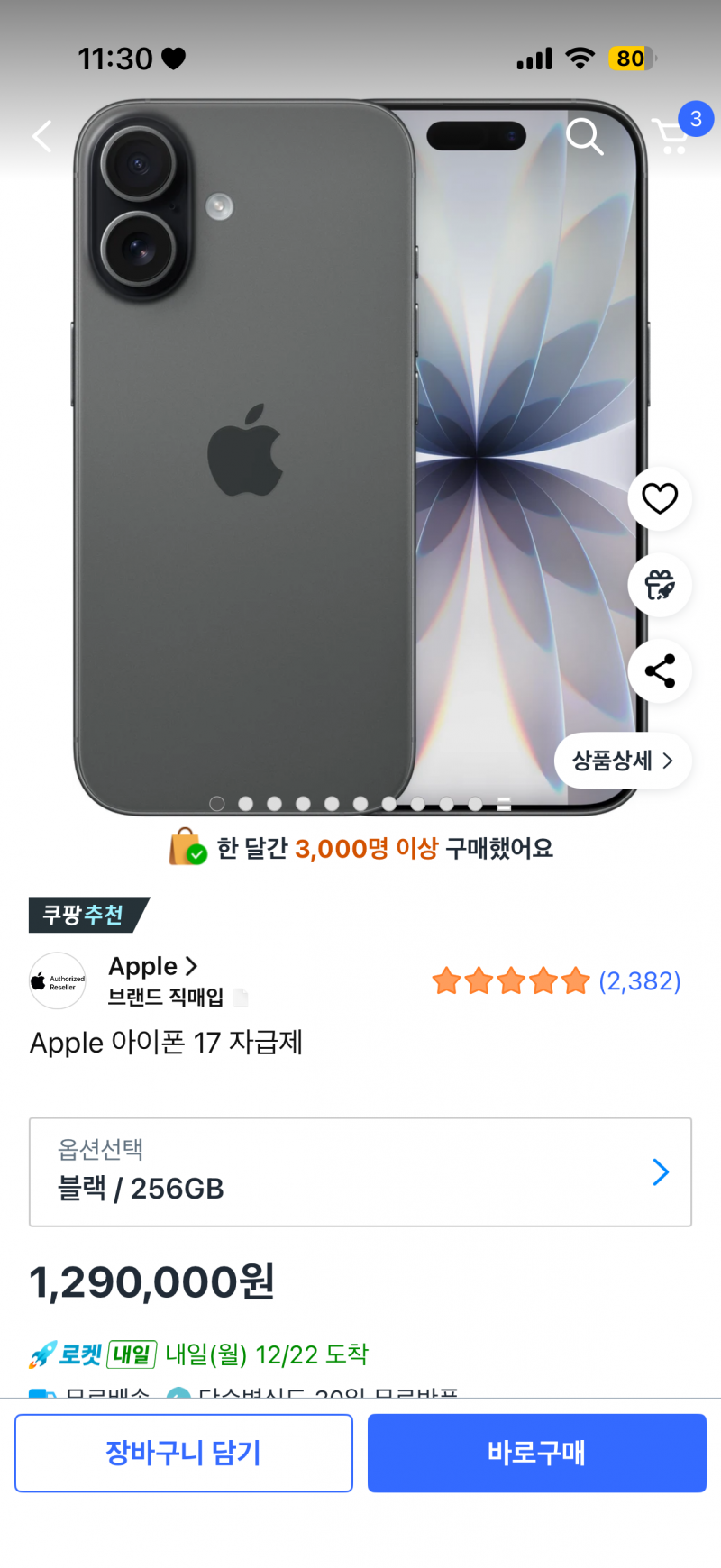Add the iPhone to your wishlist heart

(x=659, y=498)
